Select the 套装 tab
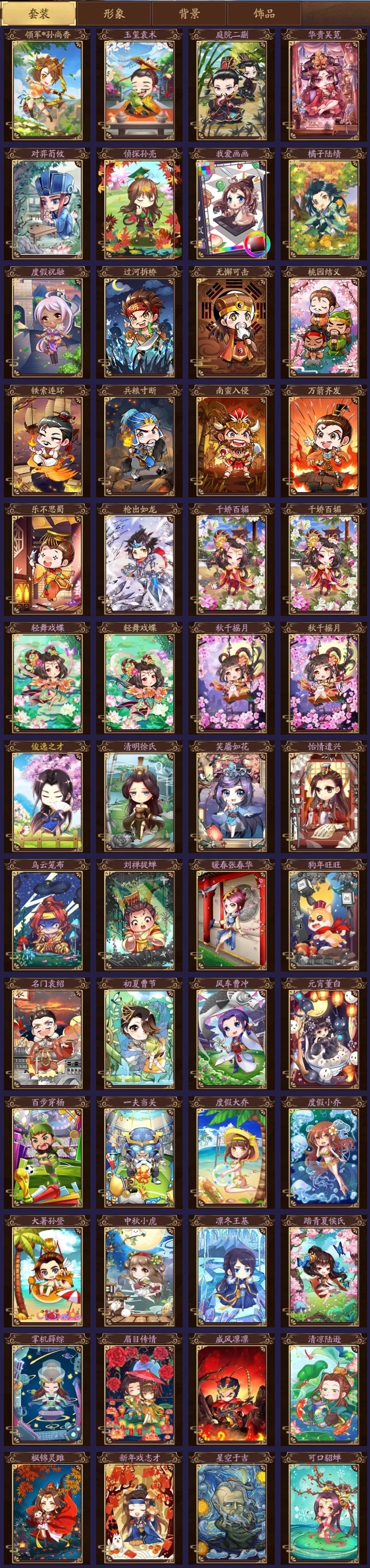 [39, 13]
